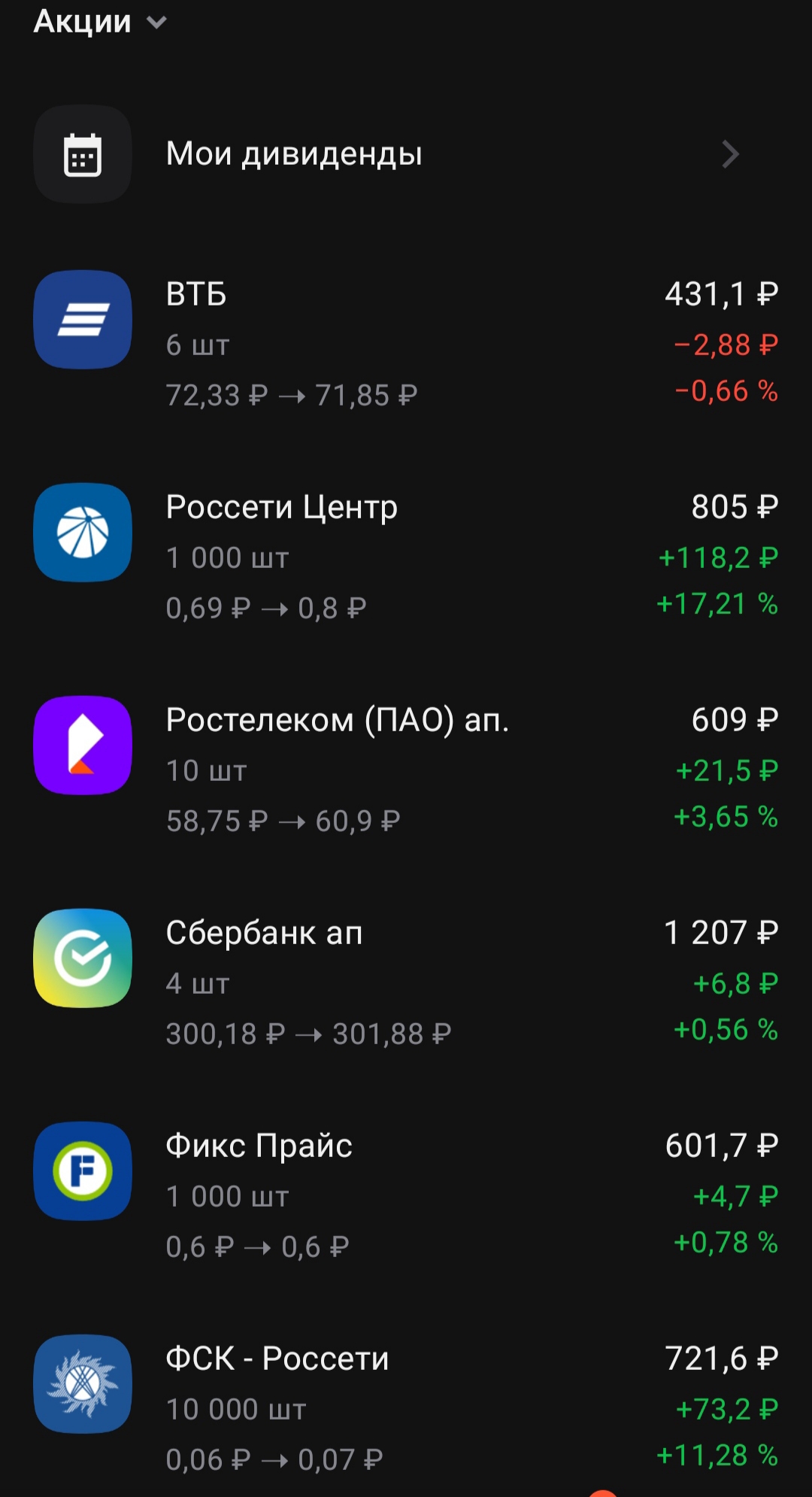Open the ВТБ stock position
The image size is (812, 1497).
click(406, 344)
